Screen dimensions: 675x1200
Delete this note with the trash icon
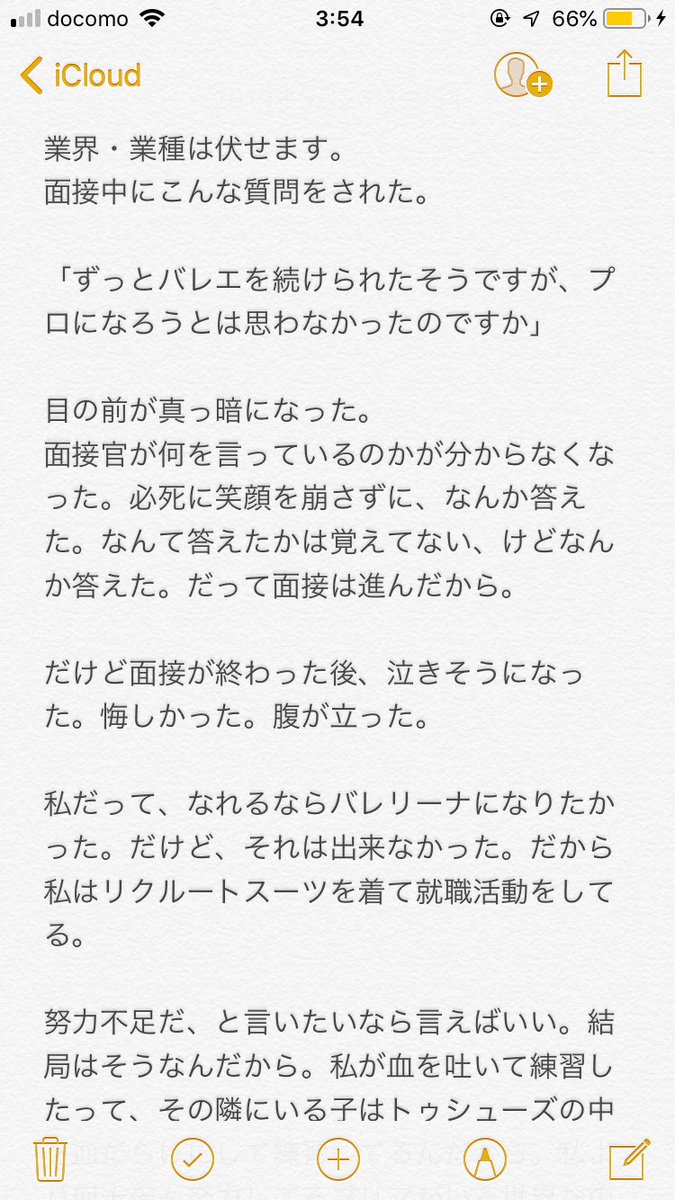49,1160
